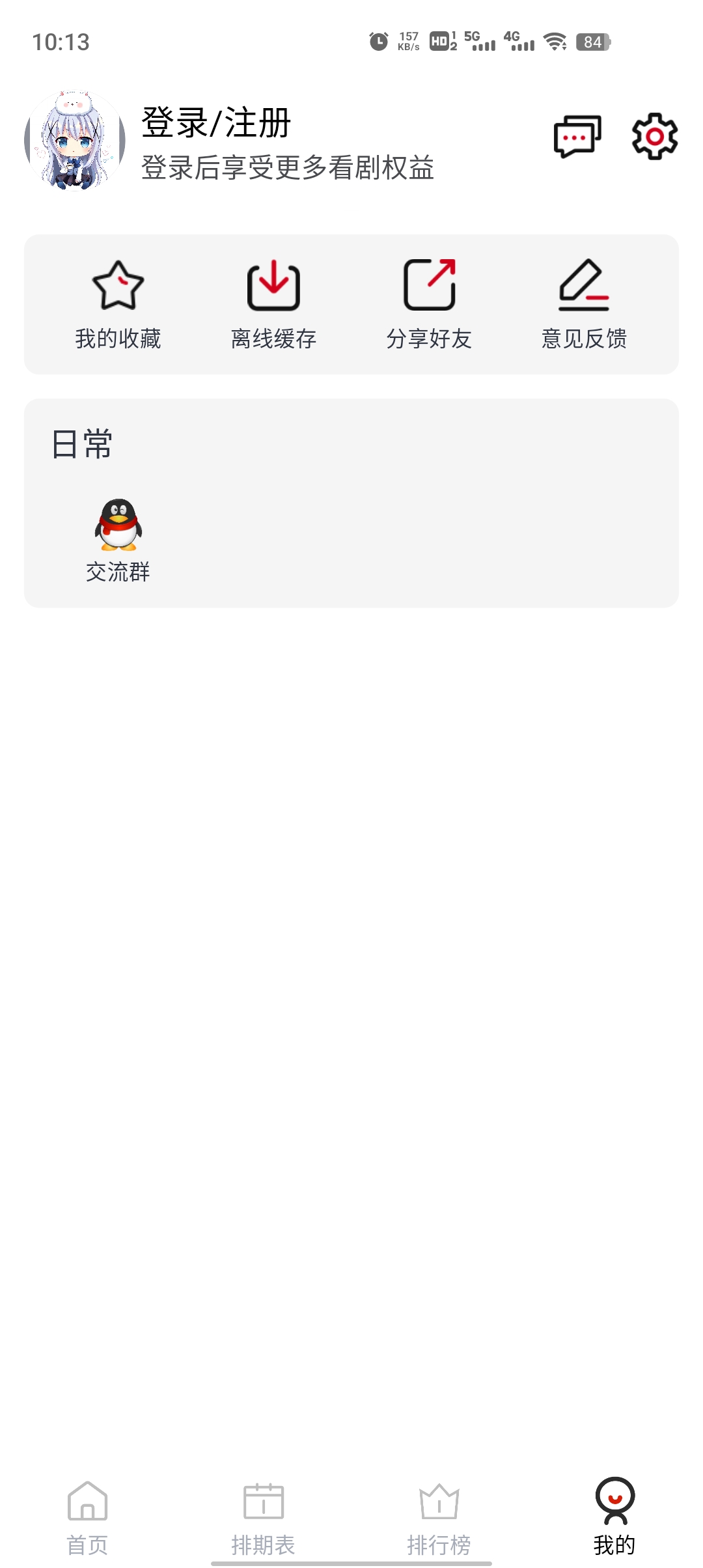Open 离线缓存 via the download icon
The image size is (703, 1568).
click(273, 287)
